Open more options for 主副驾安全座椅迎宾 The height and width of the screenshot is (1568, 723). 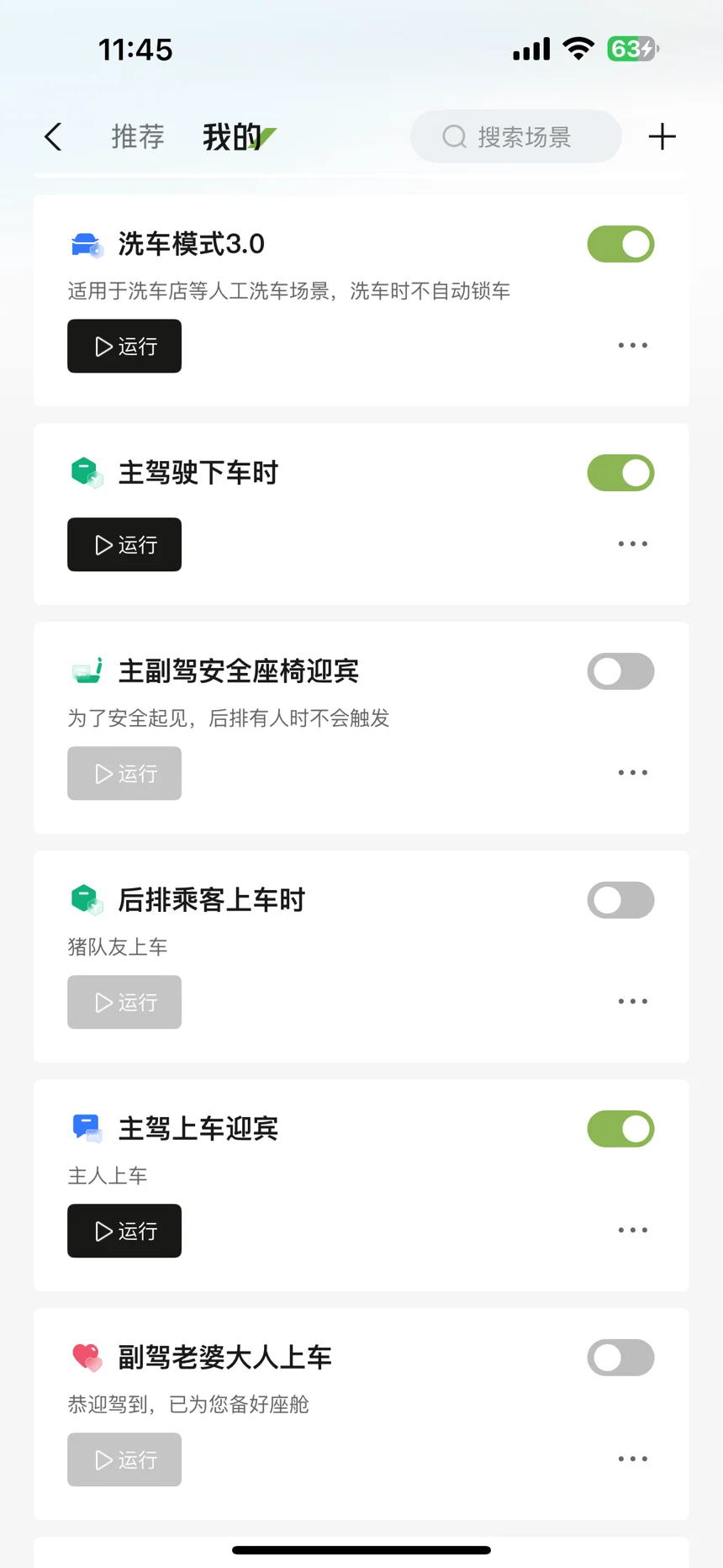coord(632,772)
